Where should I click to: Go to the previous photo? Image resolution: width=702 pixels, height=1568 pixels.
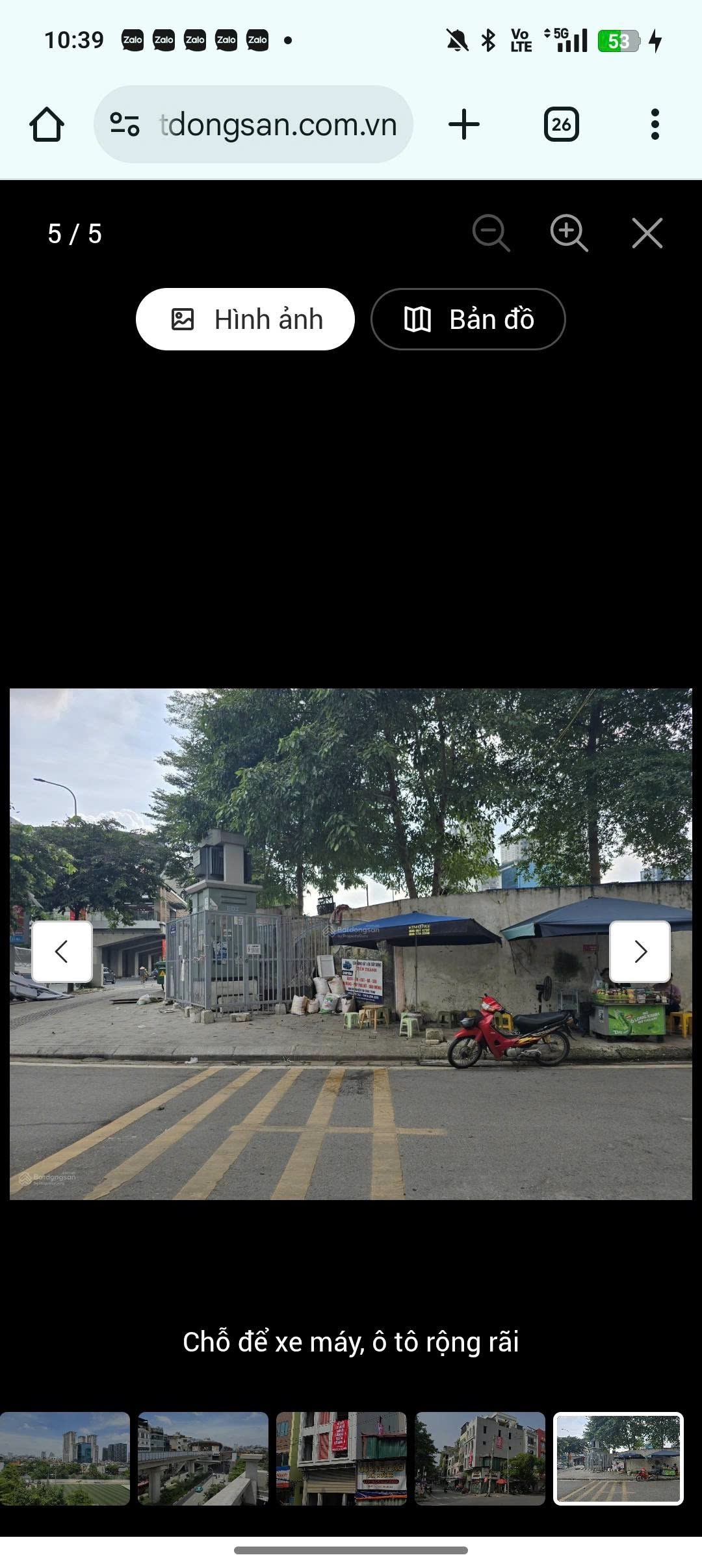point(62,951)
